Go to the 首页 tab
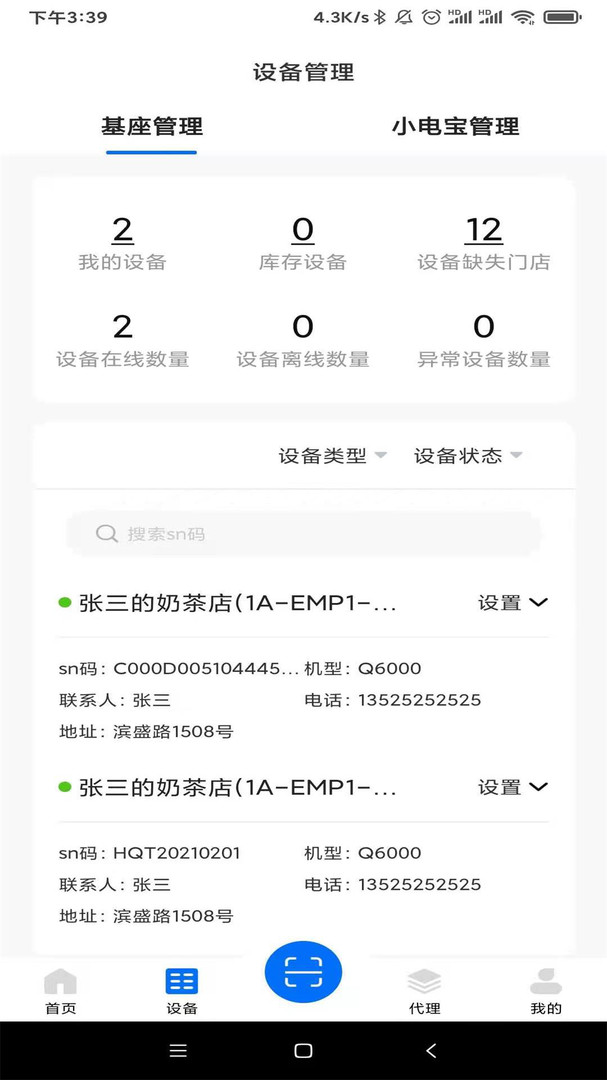Image resolution: width=607 pixels, height=1080 pixels. pyautogui.click(x=60, y=990)
